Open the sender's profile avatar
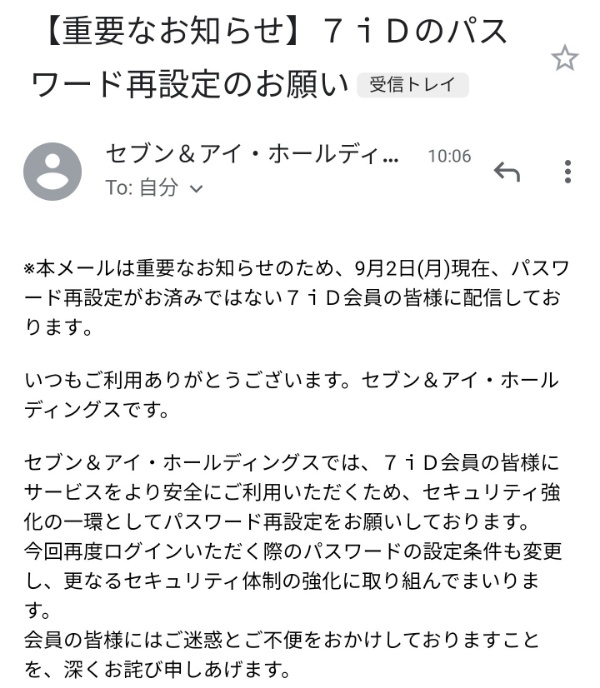The height and width of the screenshot is (688, 600). 52,171
